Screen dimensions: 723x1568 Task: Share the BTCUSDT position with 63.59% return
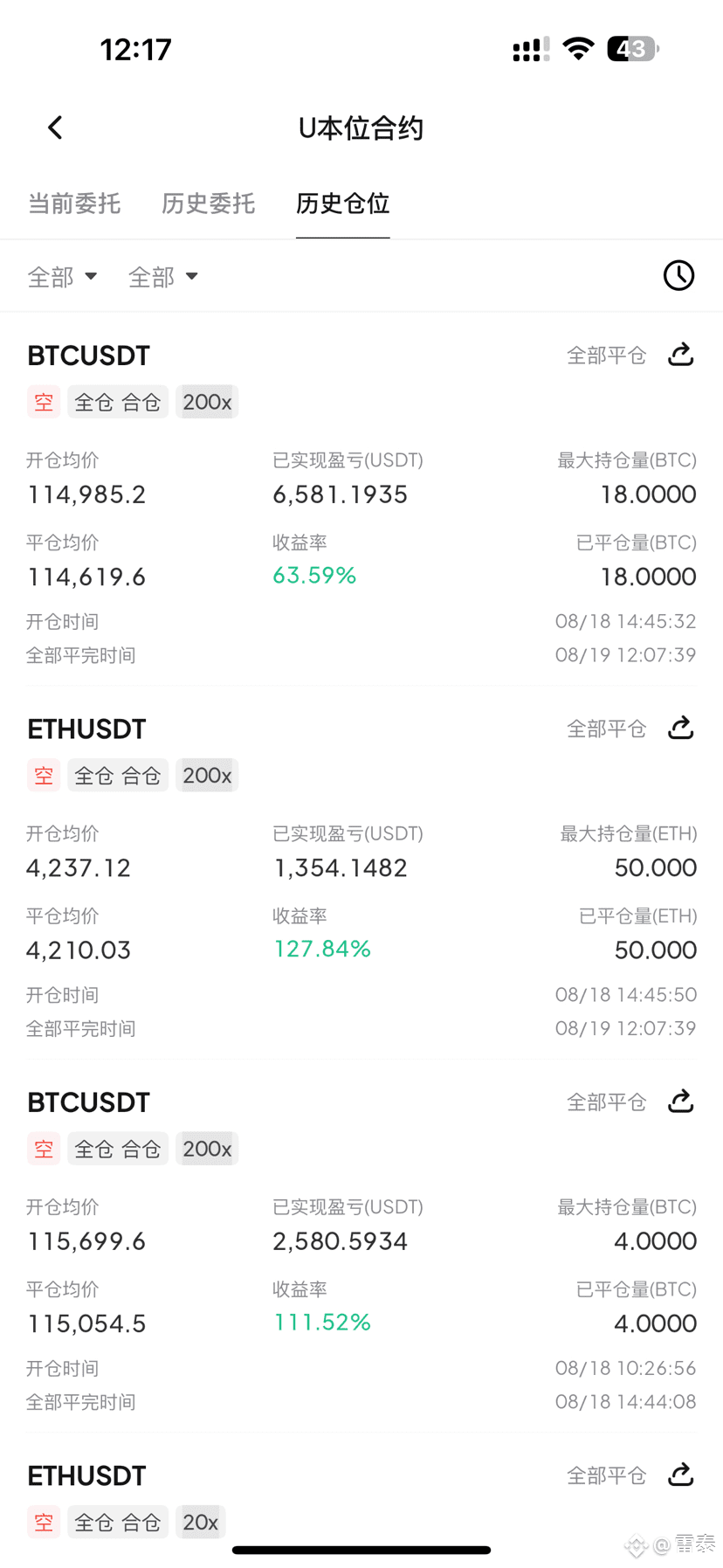point(681,355)
